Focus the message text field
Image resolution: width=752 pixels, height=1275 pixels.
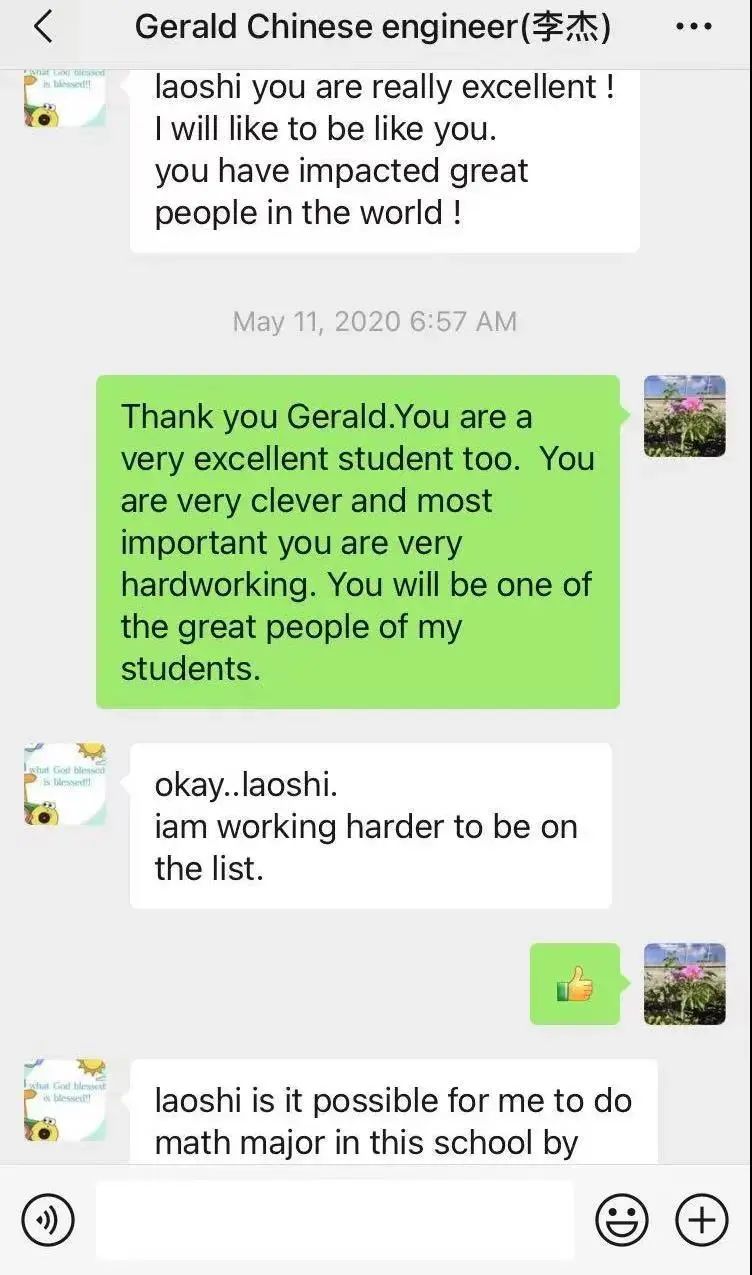334,1220
